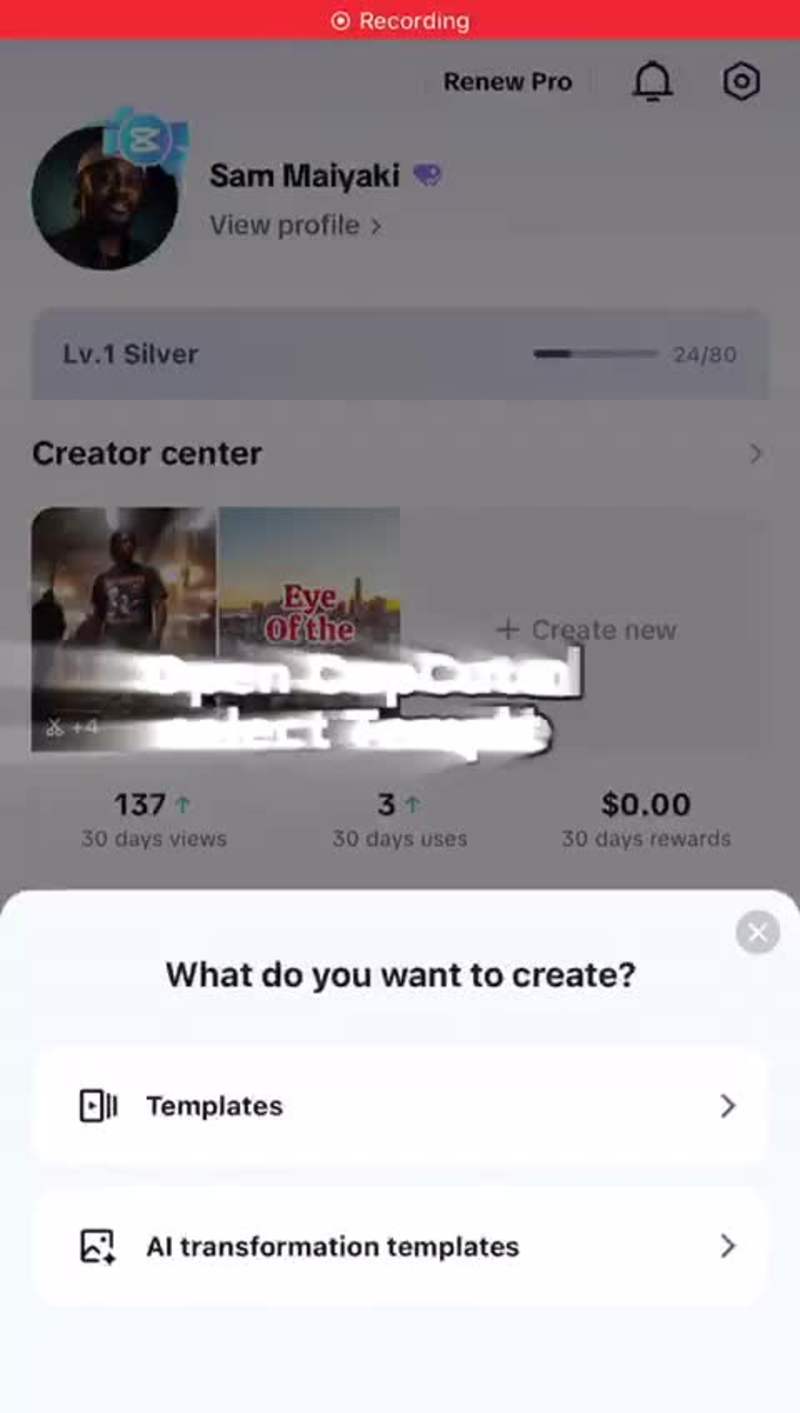Open the settings hexagon icon
Image resolution: width=800 pixels, height=1413 pixels.
pyautogui.click(x=741, y=82)
